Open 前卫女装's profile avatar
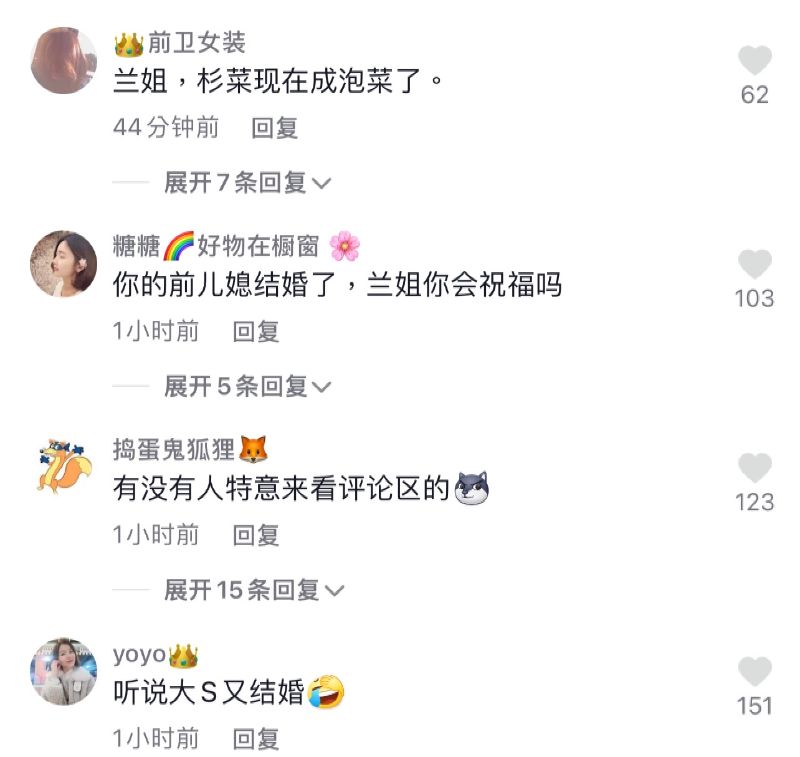Viewport: 800px width, 757px height. [x=64, y=61]
